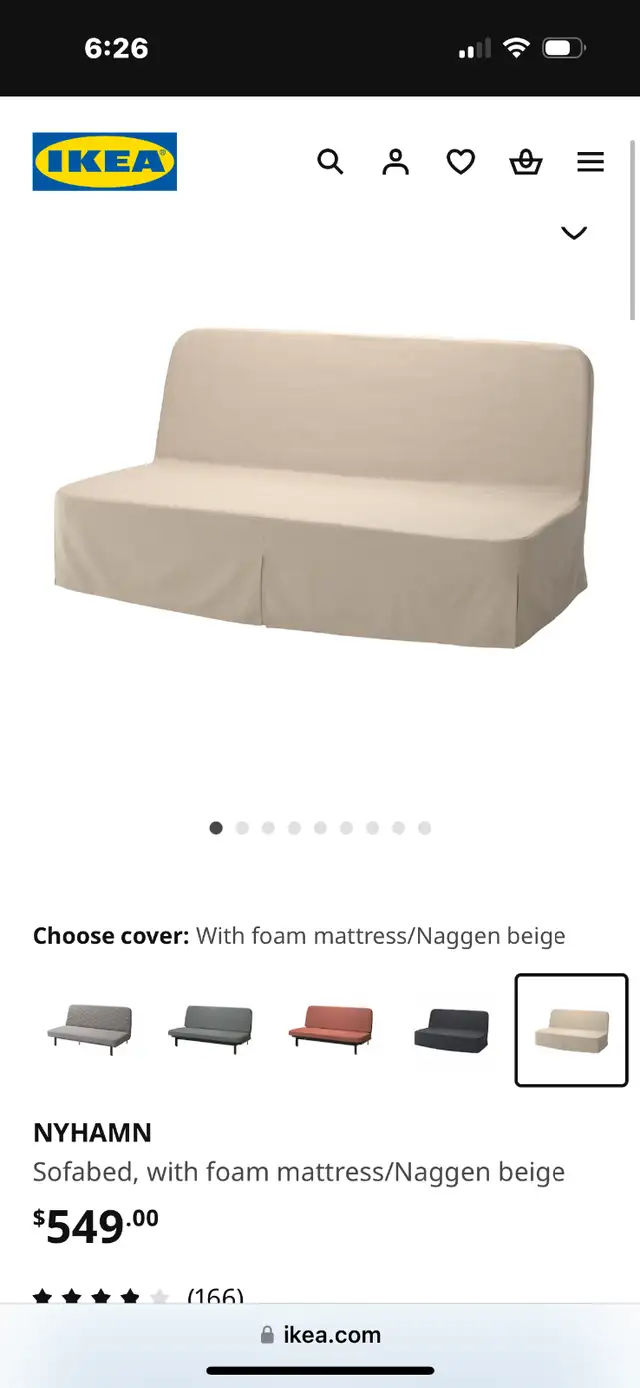Go to the IKEA home page logo
The width and height of the screenshot is (640, 1388).
[x=104, y=161]
